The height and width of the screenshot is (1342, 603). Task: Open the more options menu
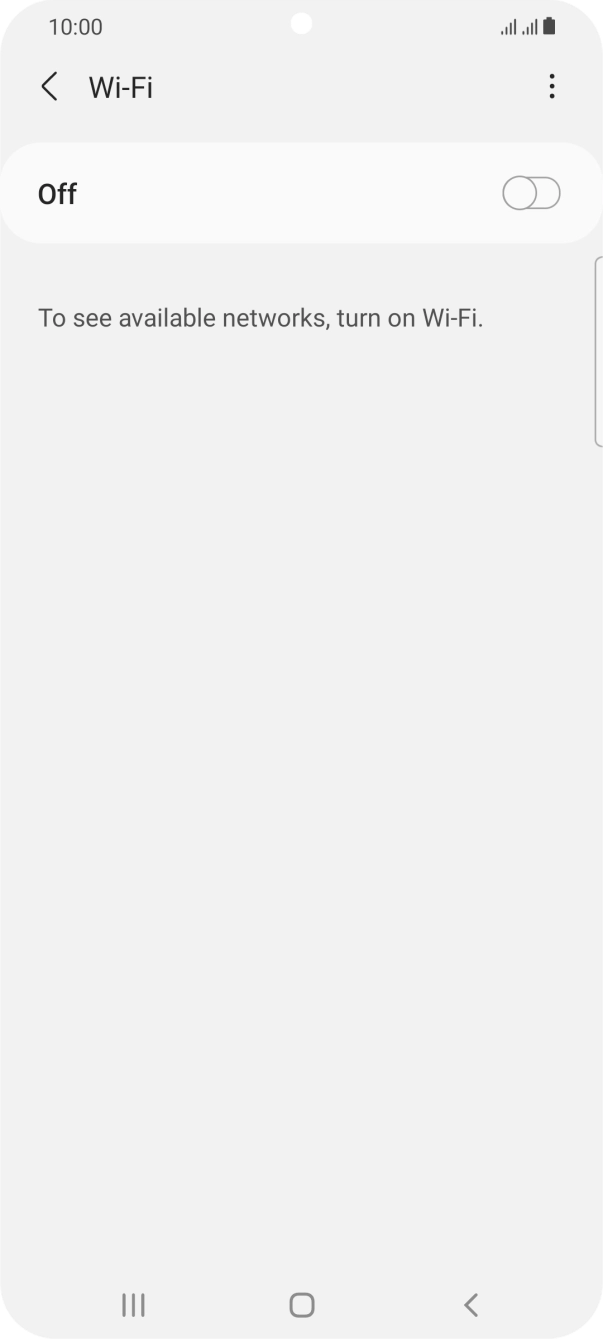tap(551, 87)
